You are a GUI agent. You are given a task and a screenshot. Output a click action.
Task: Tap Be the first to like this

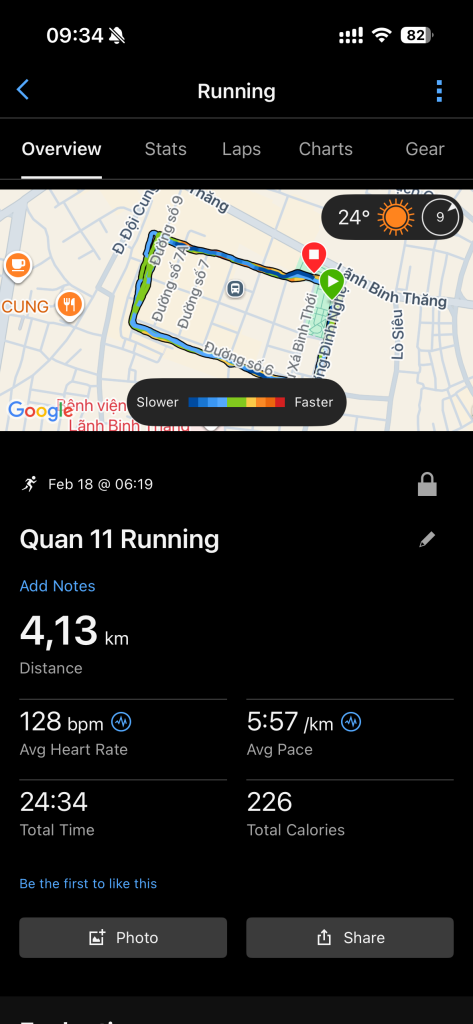click(x=88, y=884)
